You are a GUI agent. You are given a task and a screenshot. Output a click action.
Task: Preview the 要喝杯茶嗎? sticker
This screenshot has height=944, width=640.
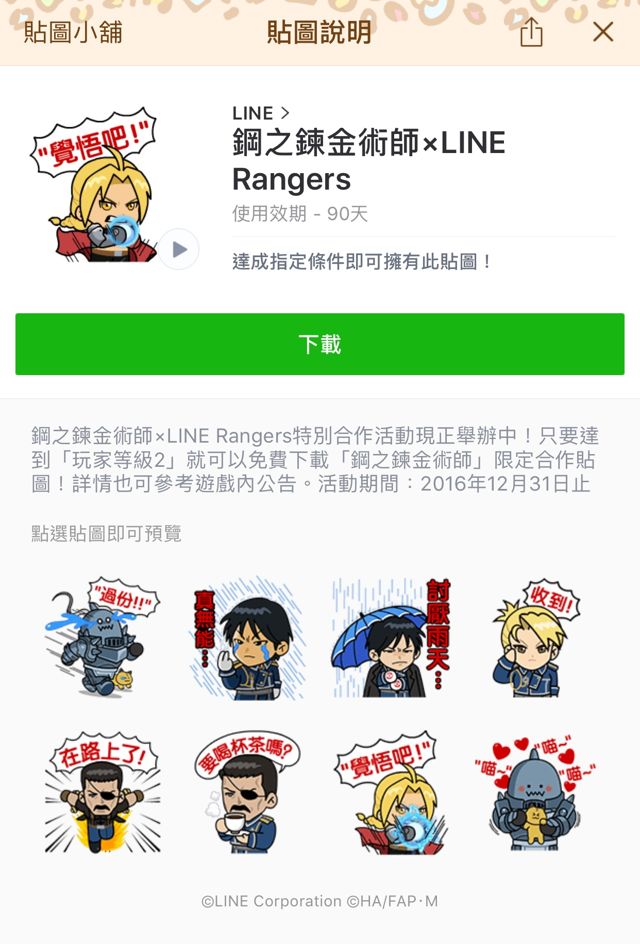coord(246,793)
